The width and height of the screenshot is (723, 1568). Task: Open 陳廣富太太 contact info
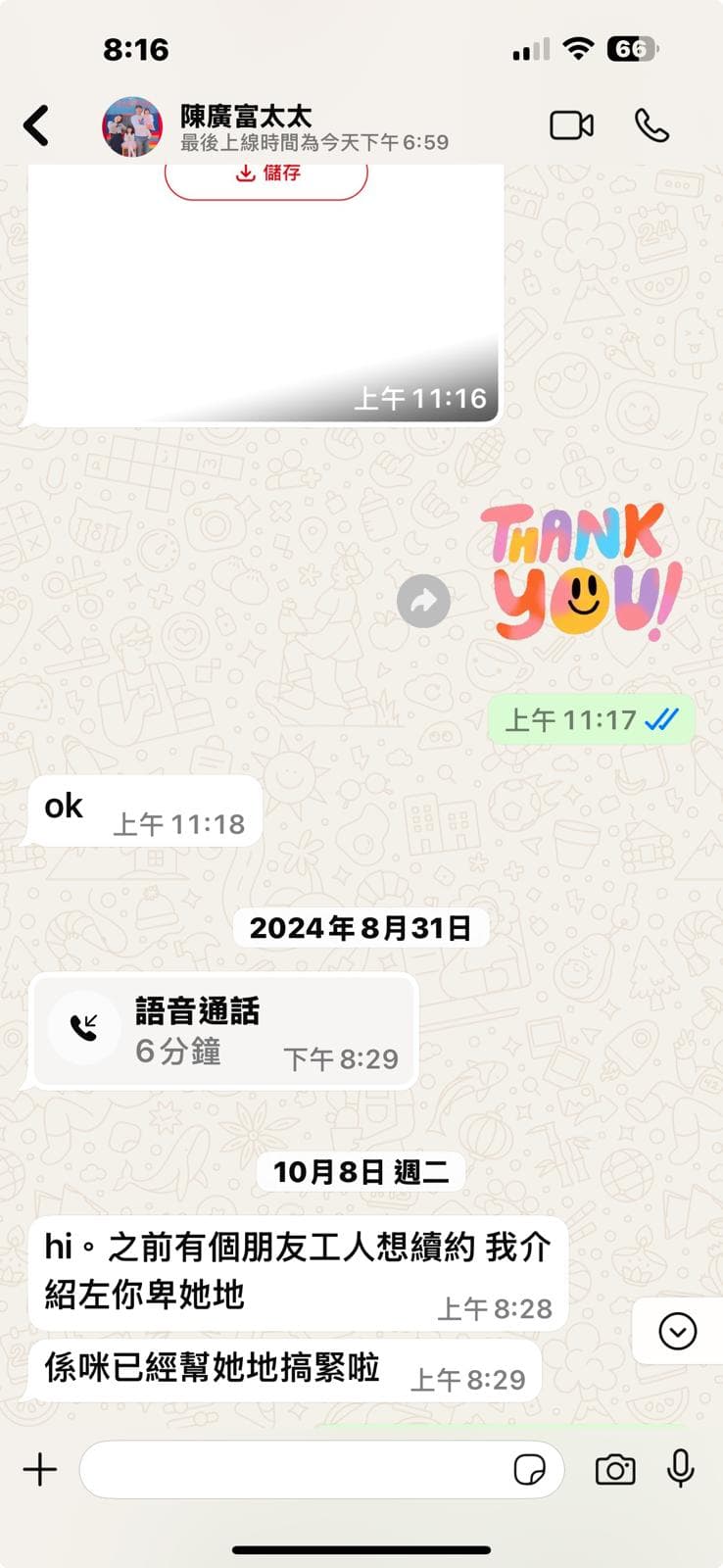[245, 127]
